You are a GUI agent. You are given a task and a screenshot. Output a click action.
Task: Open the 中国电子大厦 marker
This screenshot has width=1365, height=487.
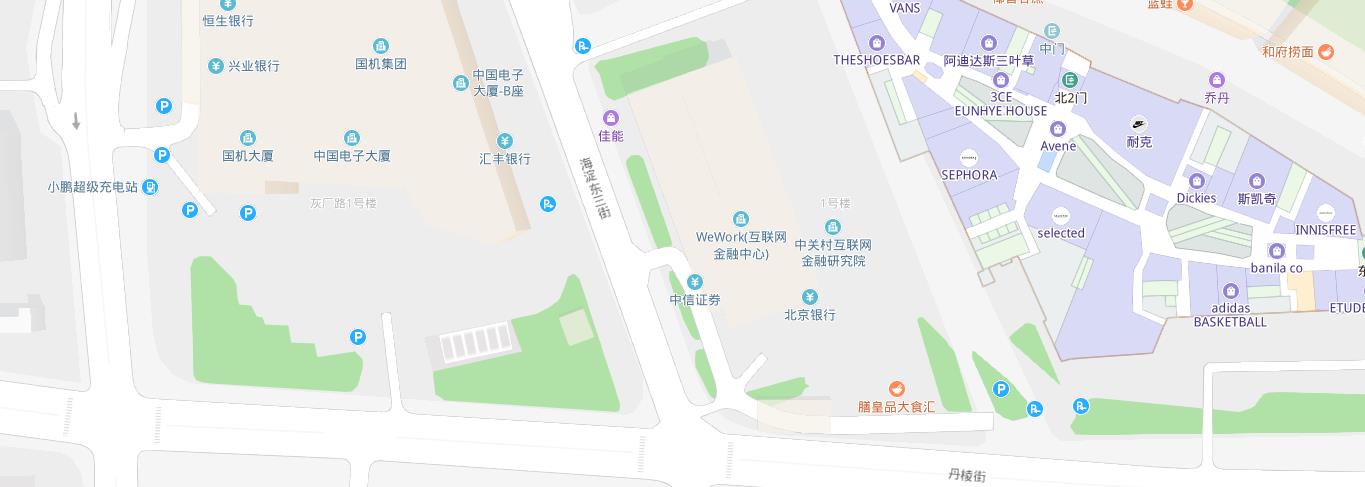352,138
